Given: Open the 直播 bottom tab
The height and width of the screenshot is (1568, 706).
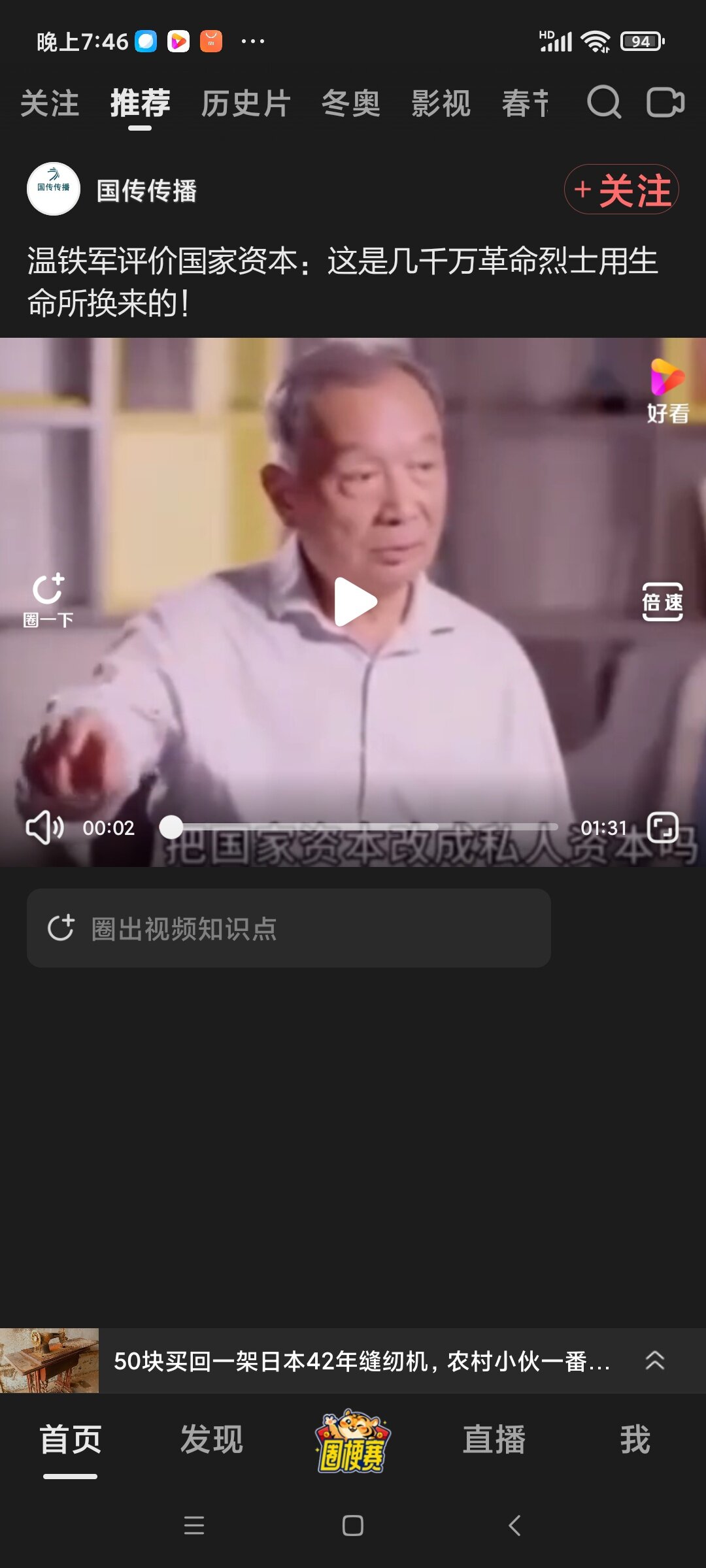Looking at the screenshot, I should pos(494,1440).
